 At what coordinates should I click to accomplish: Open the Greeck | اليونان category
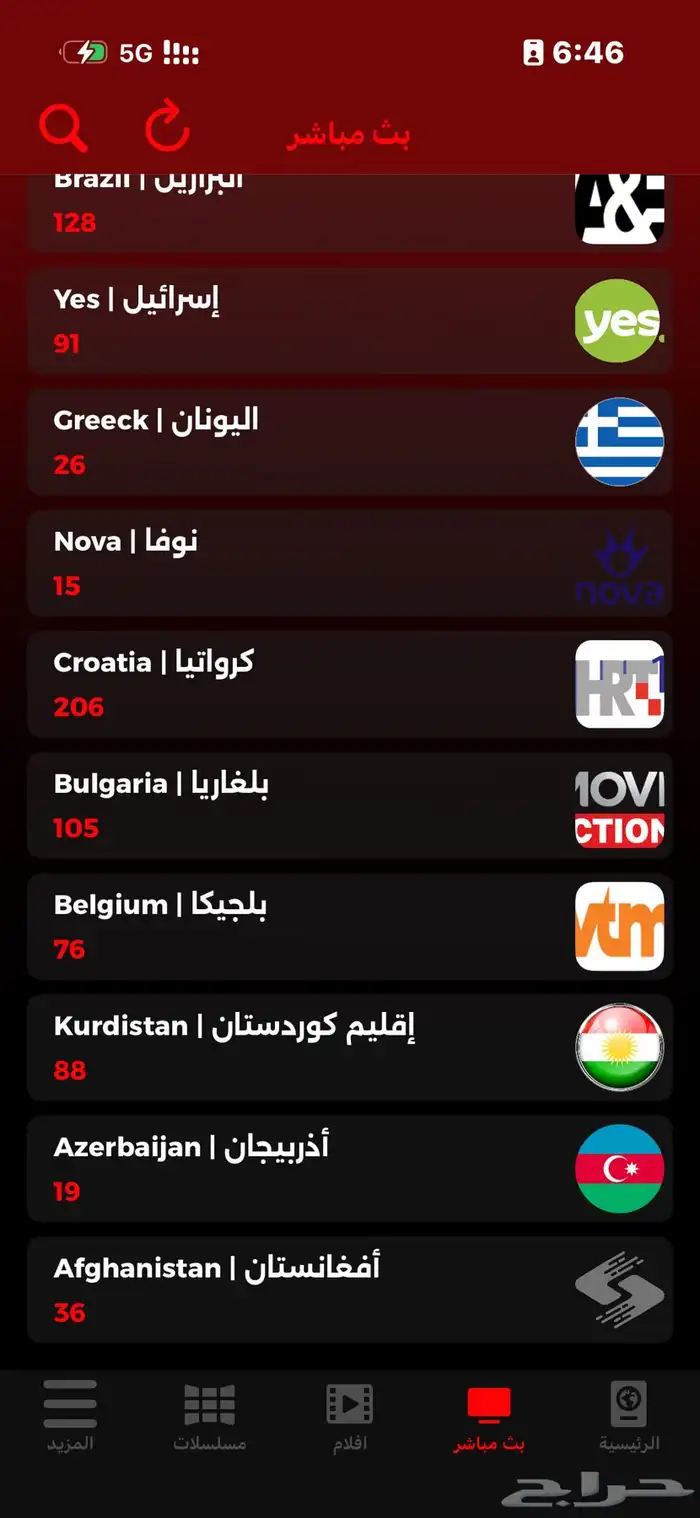(x=350, y=441)
